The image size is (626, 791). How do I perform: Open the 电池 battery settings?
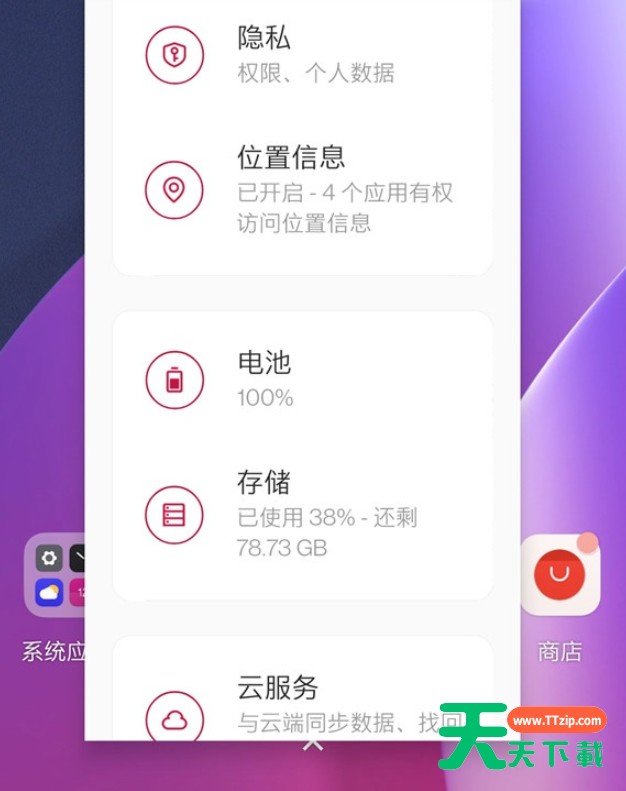302,380
